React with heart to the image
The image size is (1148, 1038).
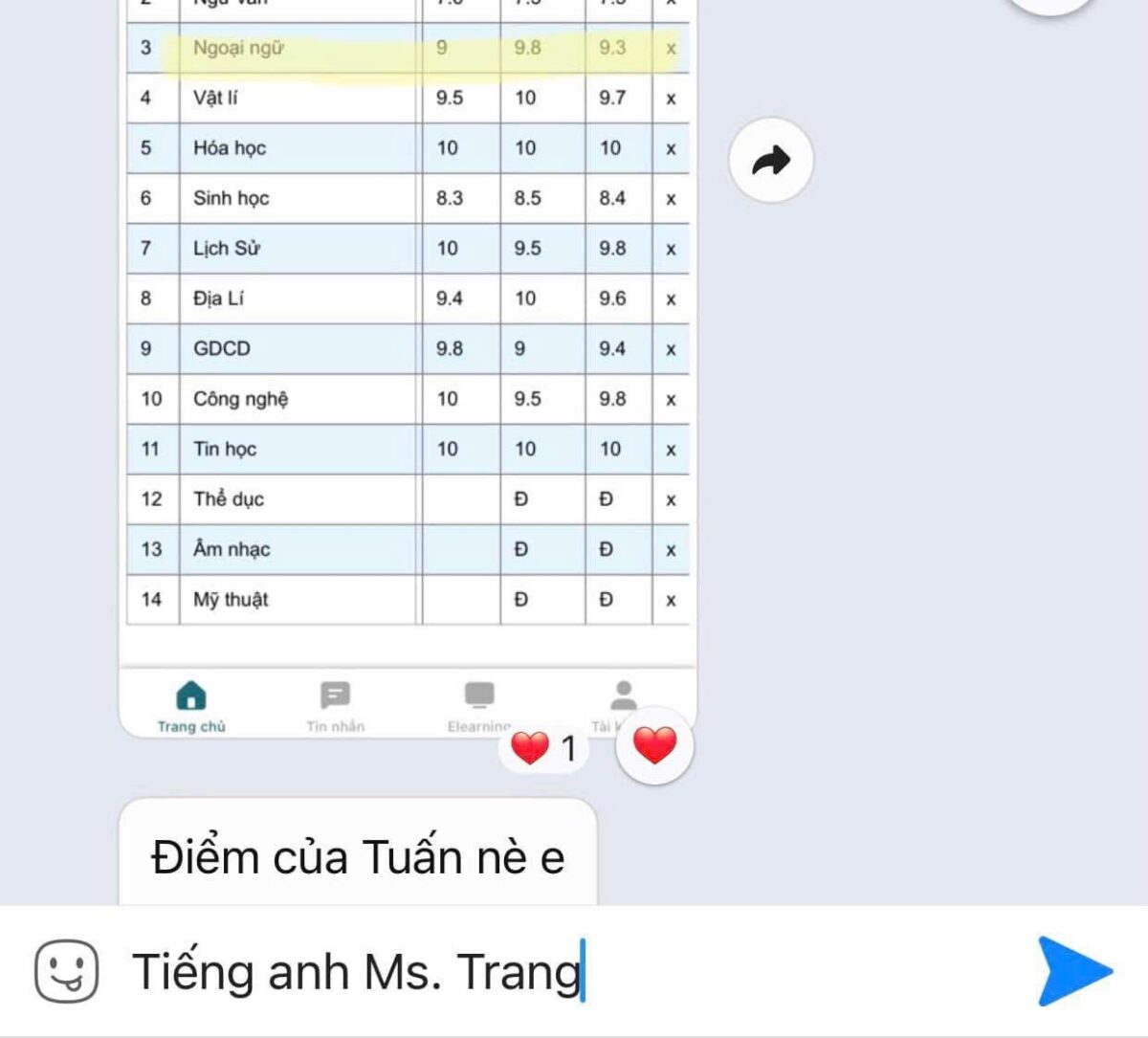(x=654, y=745)
